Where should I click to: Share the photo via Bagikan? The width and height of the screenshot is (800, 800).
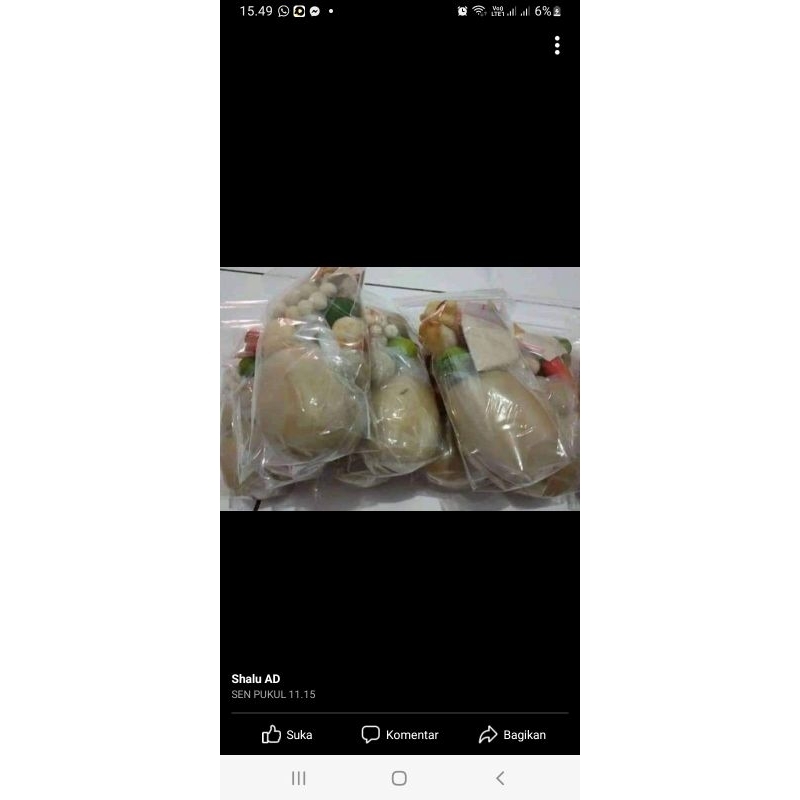[512, 735]
